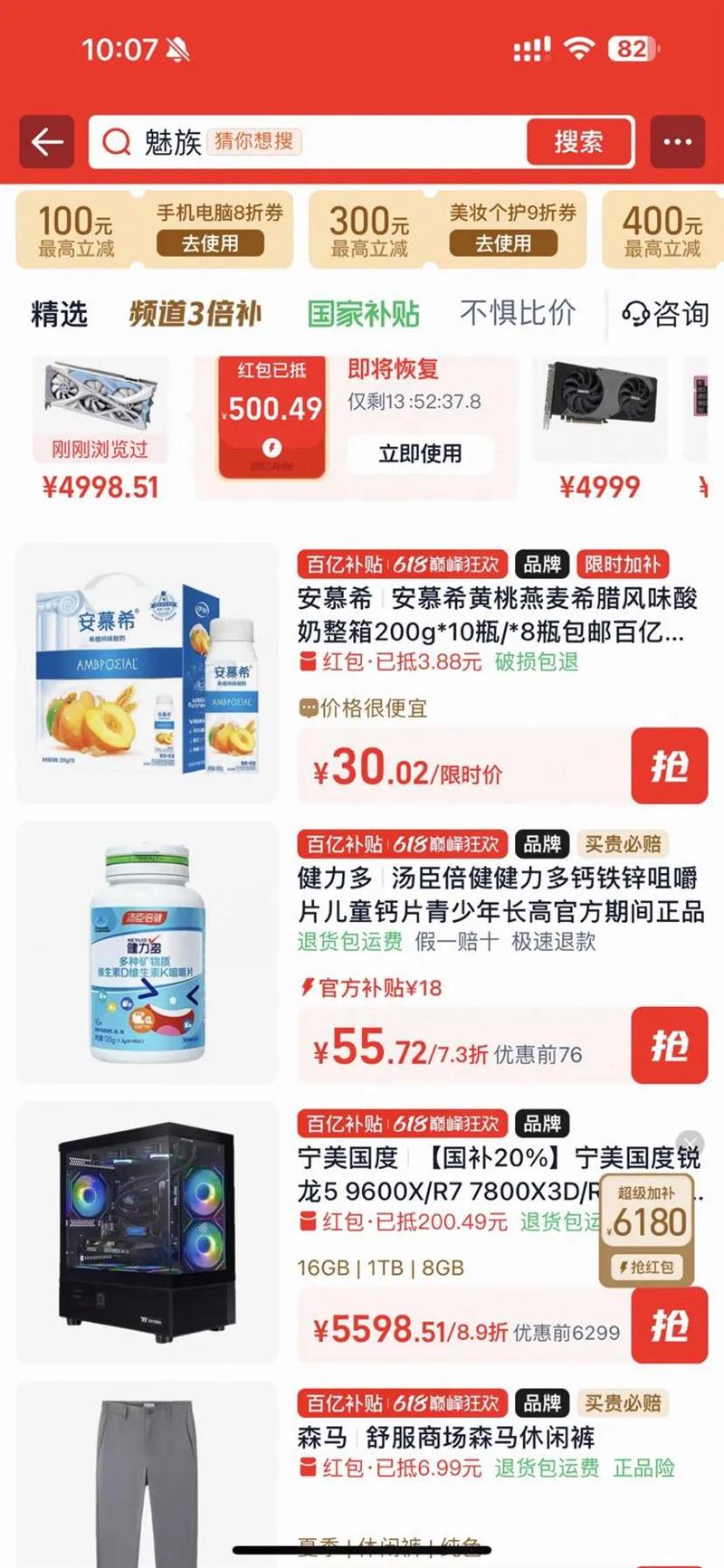Grab the 安慕希 yogurt deal with 抢
The width and height of the screenshot is (724, 1568).
[x=669, y=765]
